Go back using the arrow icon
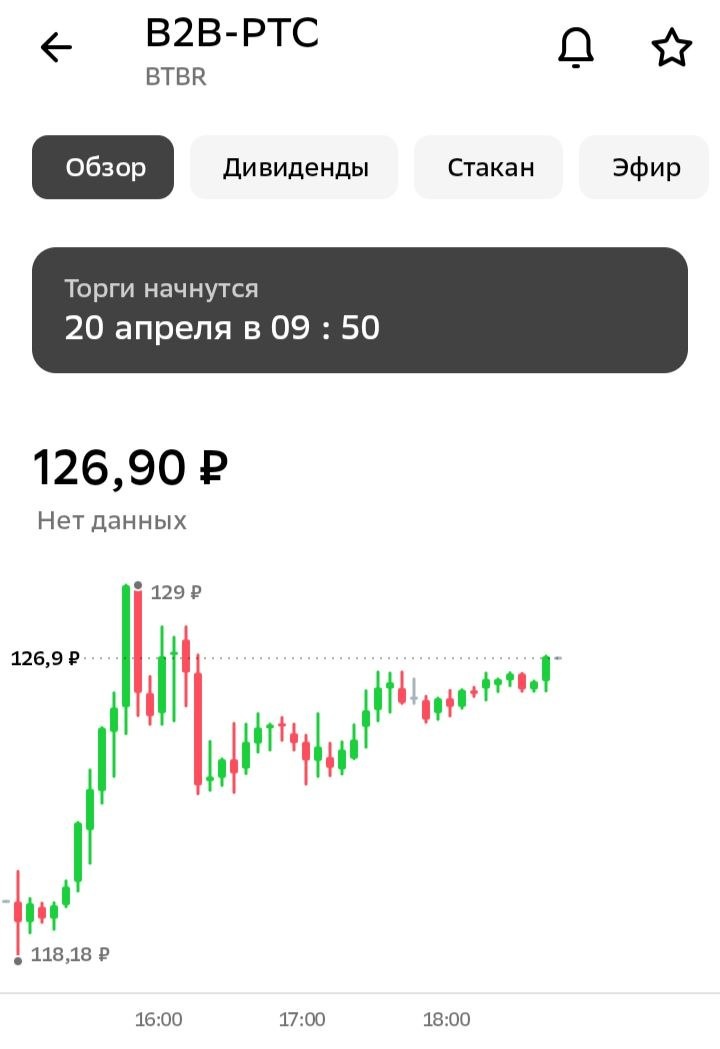 point(56,48)
